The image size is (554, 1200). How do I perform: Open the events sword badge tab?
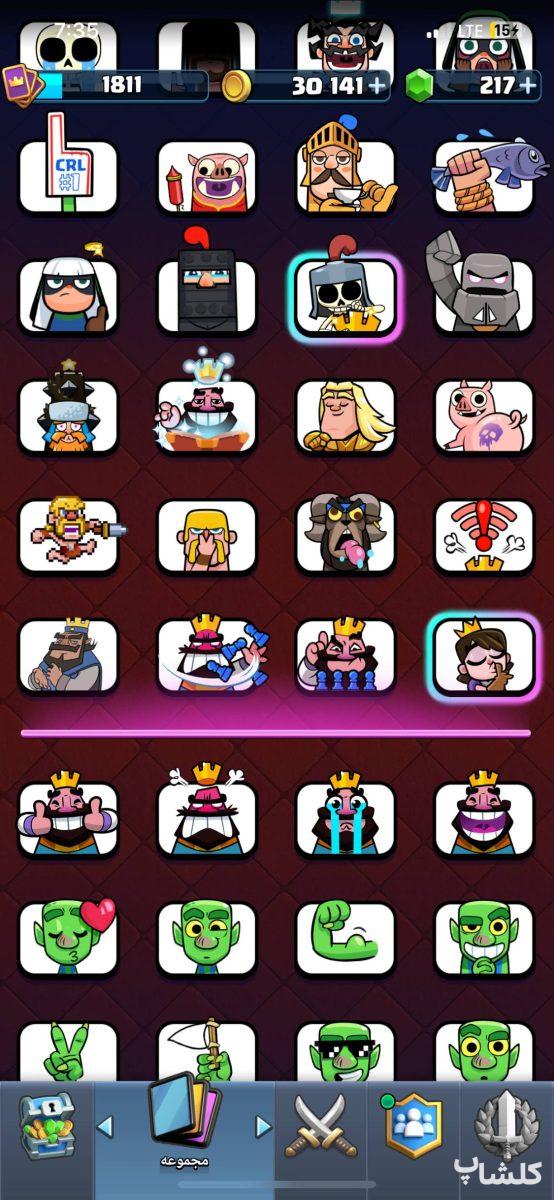point(506,1127)
